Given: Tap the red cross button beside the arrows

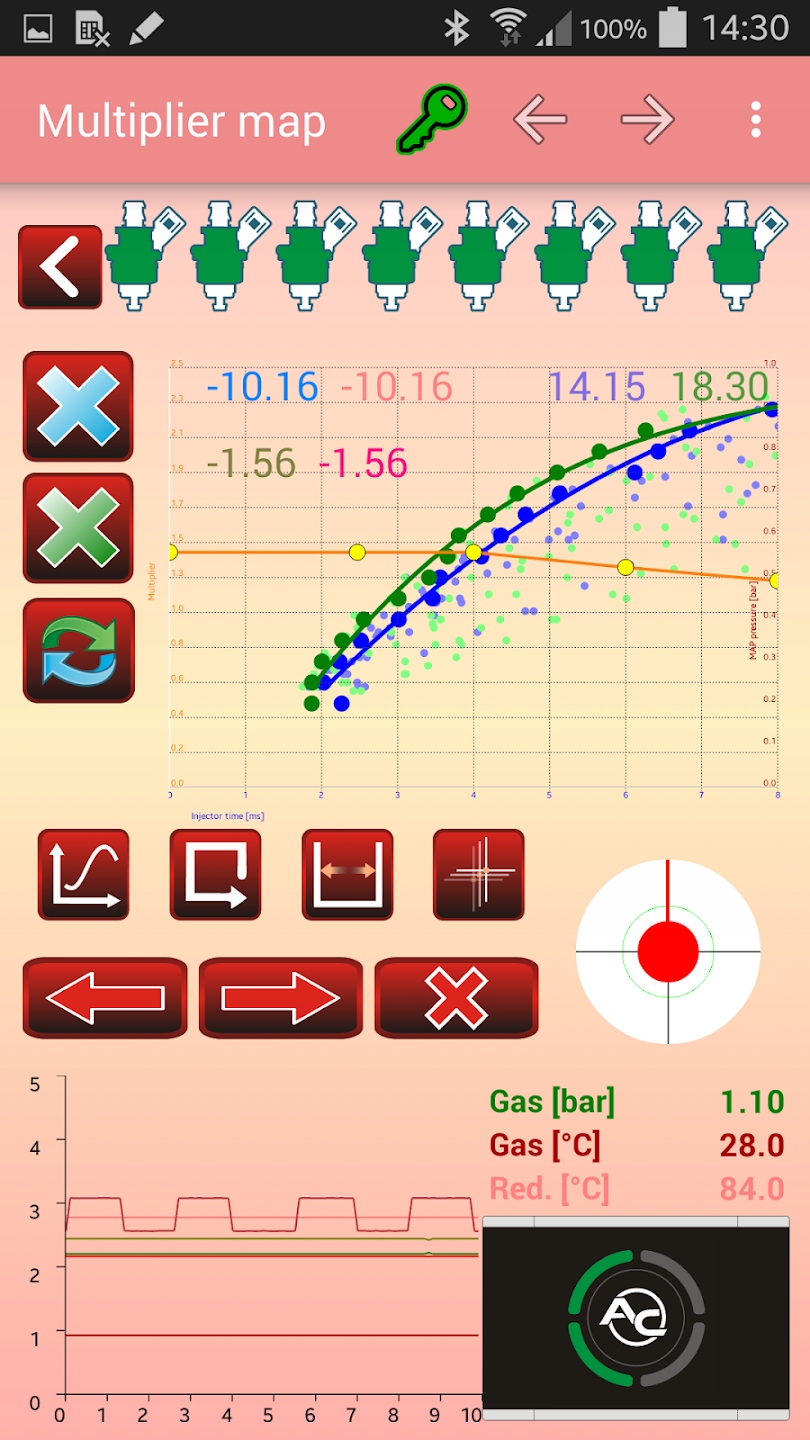Looking at the screenshot, I should [456, 998].
